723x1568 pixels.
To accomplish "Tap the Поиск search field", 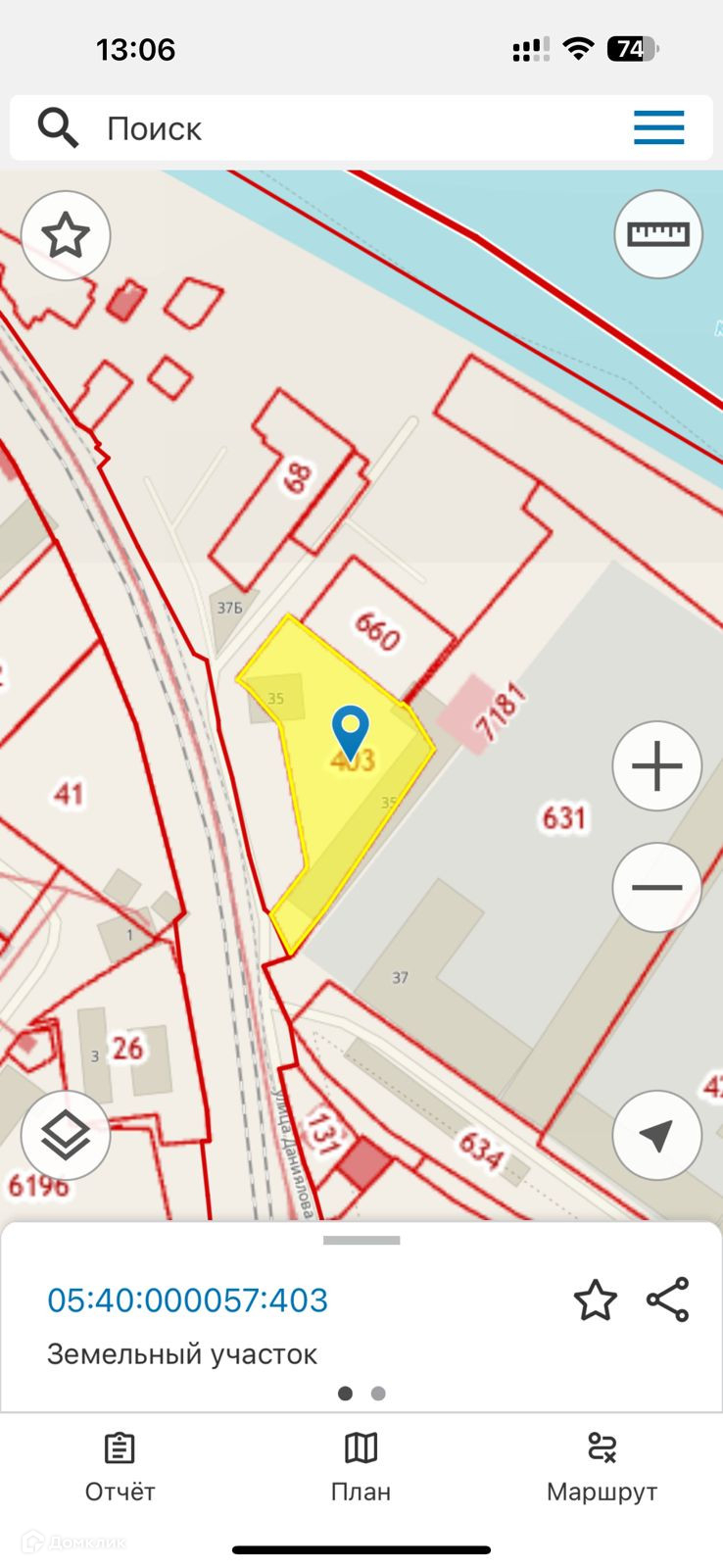I will tap(323, 128).
